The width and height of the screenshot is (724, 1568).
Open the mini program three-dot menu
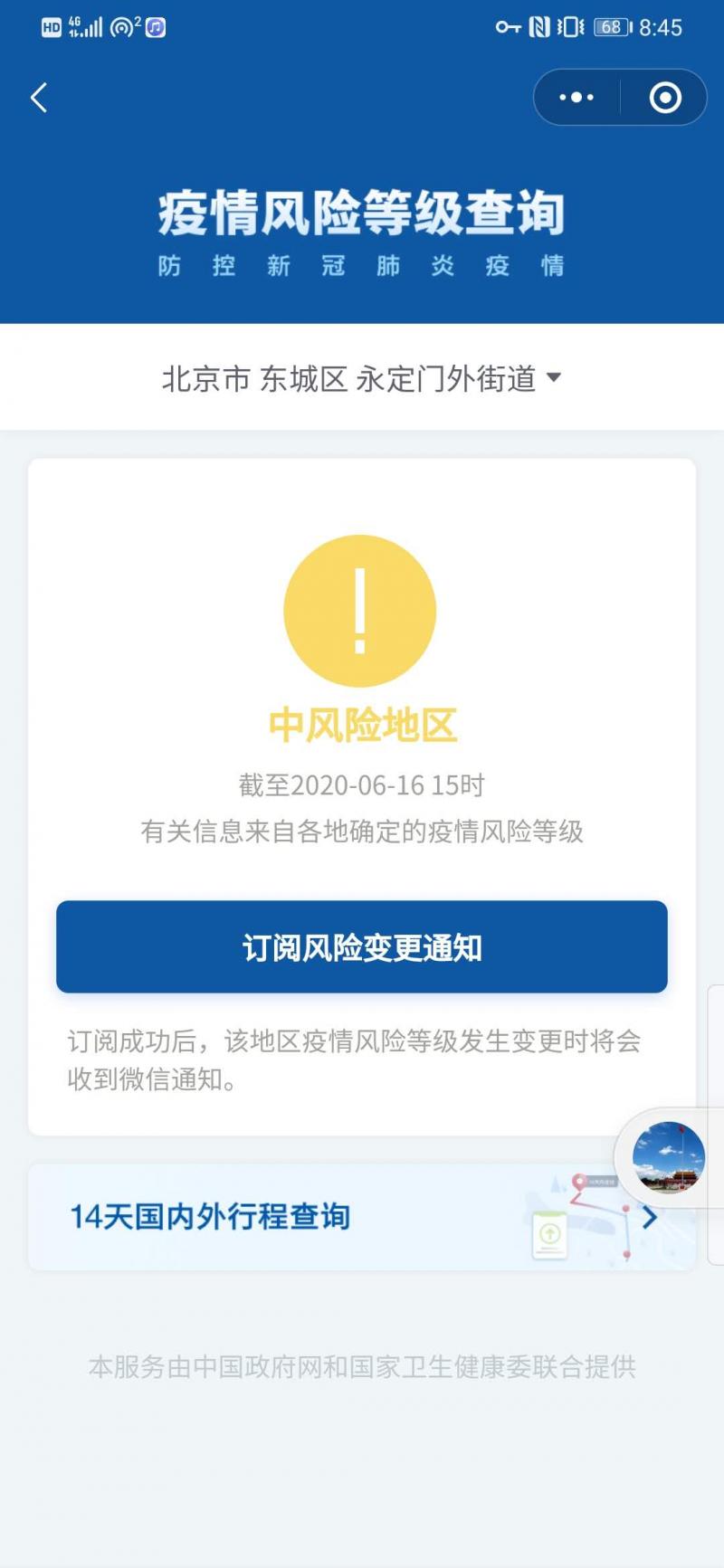point(576,98)
